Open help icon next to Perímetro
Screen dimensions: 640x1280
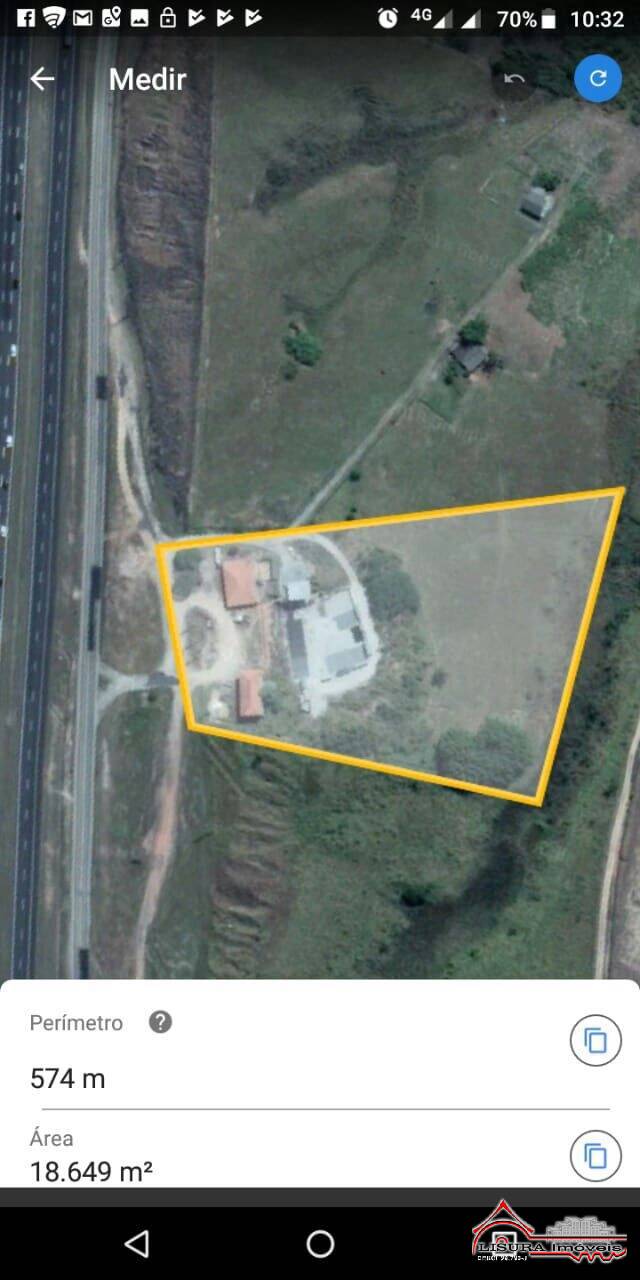coord(160,1022)
